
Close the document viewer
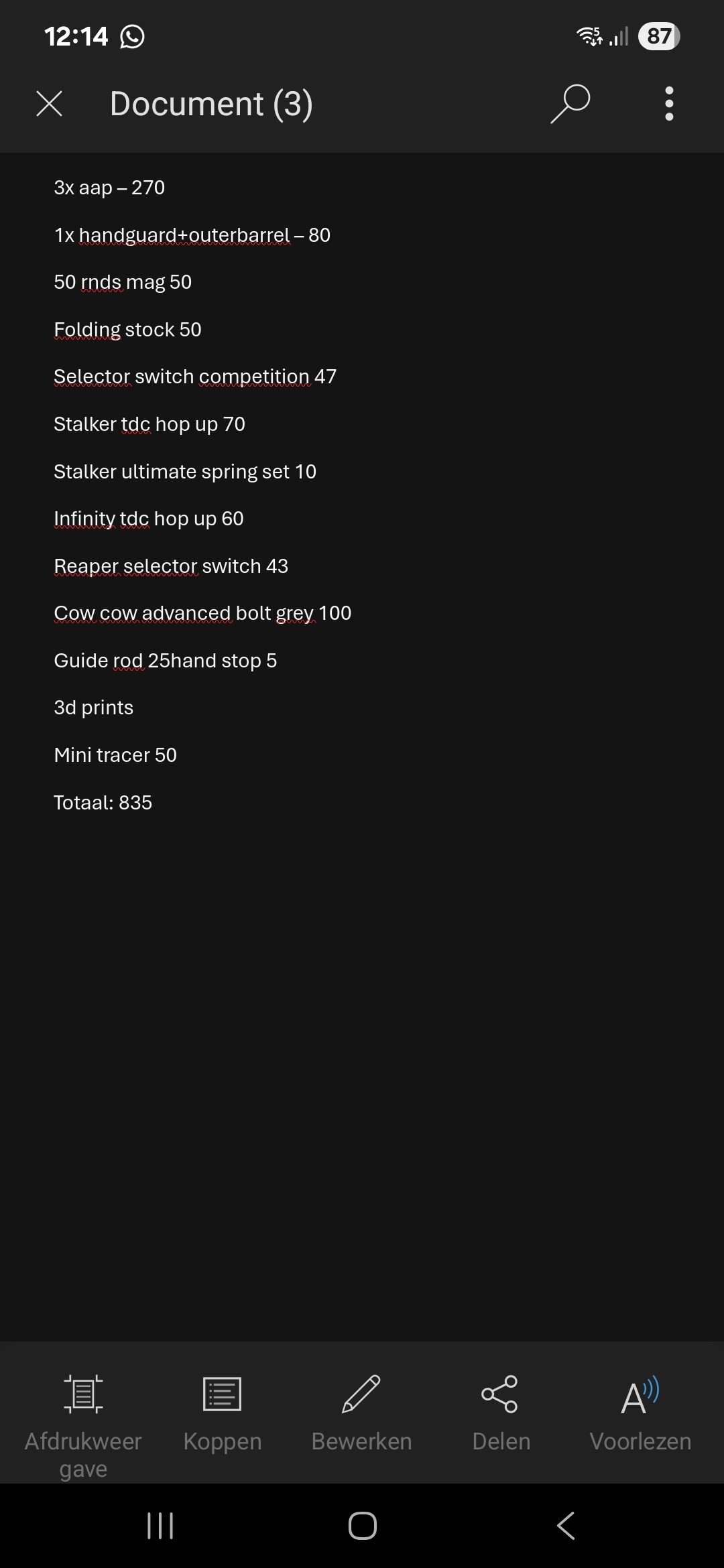pos(49,104)
